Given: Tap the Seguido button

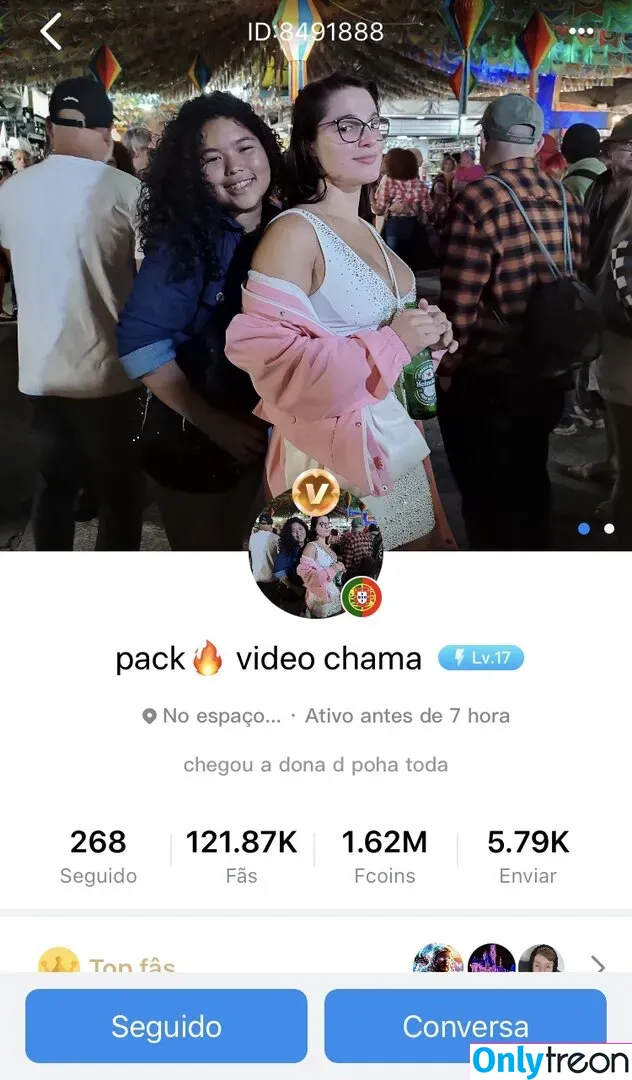Looking at the screenshot, I should point(166,1025).
